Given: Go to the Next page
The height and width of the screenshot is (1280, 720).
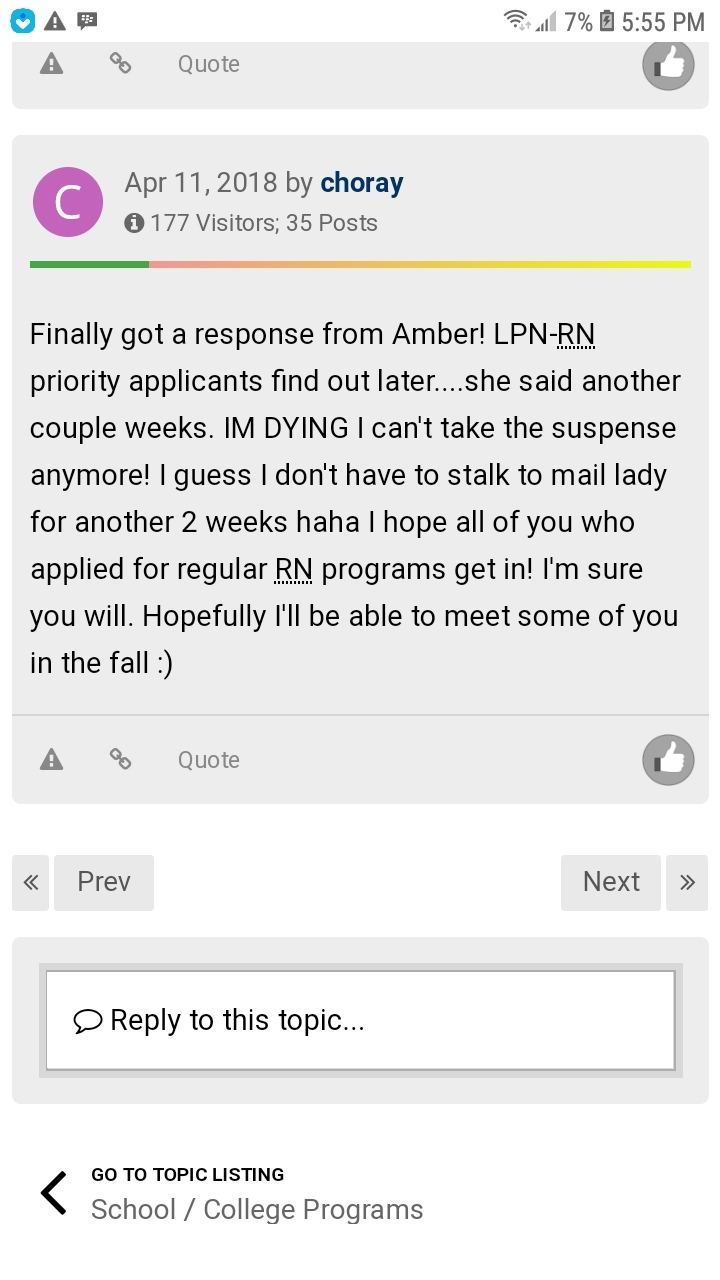Looking at the screenshot, I should pos(611,882).
